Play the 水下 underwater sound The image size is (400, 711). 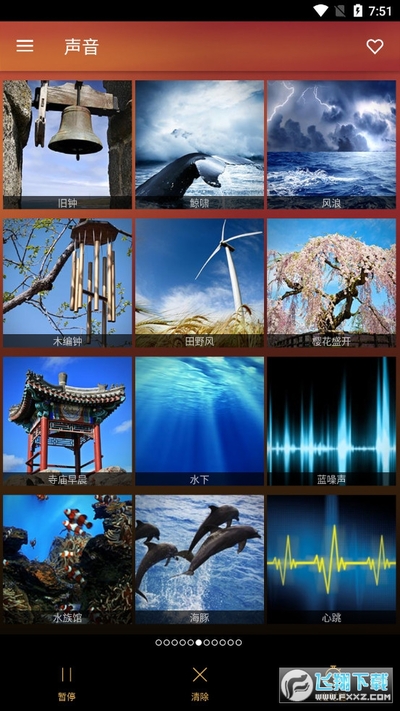point(200,421)
